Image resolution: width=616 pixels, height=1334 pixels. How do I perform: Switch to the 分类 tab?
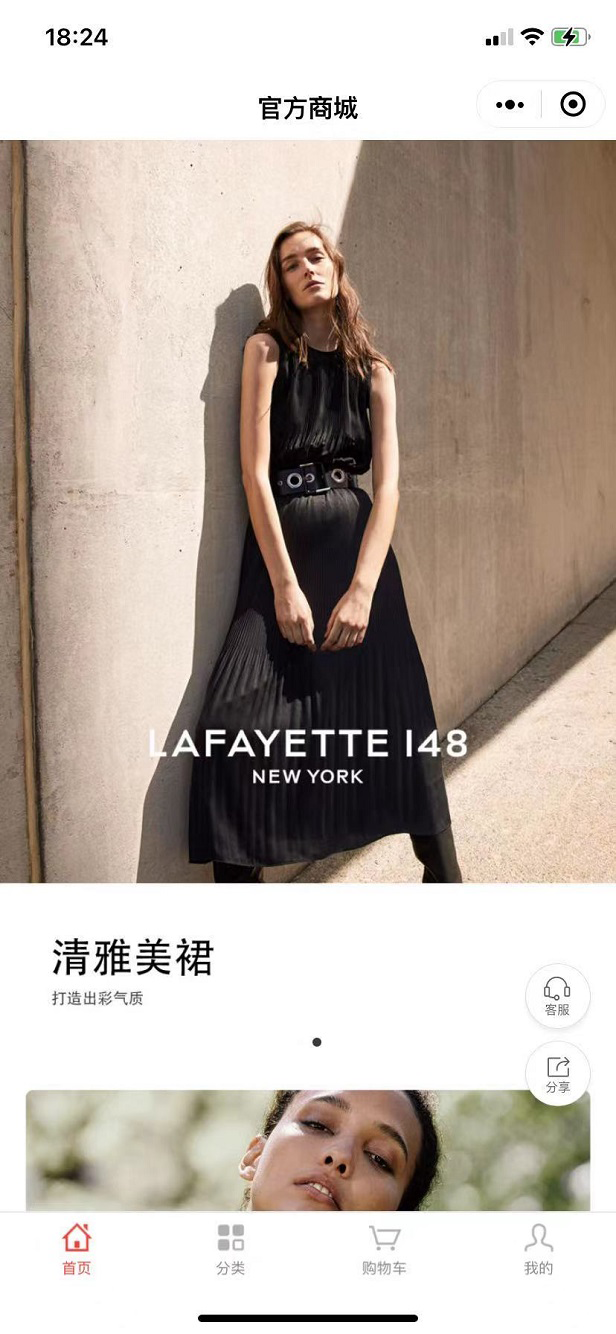231,1249
